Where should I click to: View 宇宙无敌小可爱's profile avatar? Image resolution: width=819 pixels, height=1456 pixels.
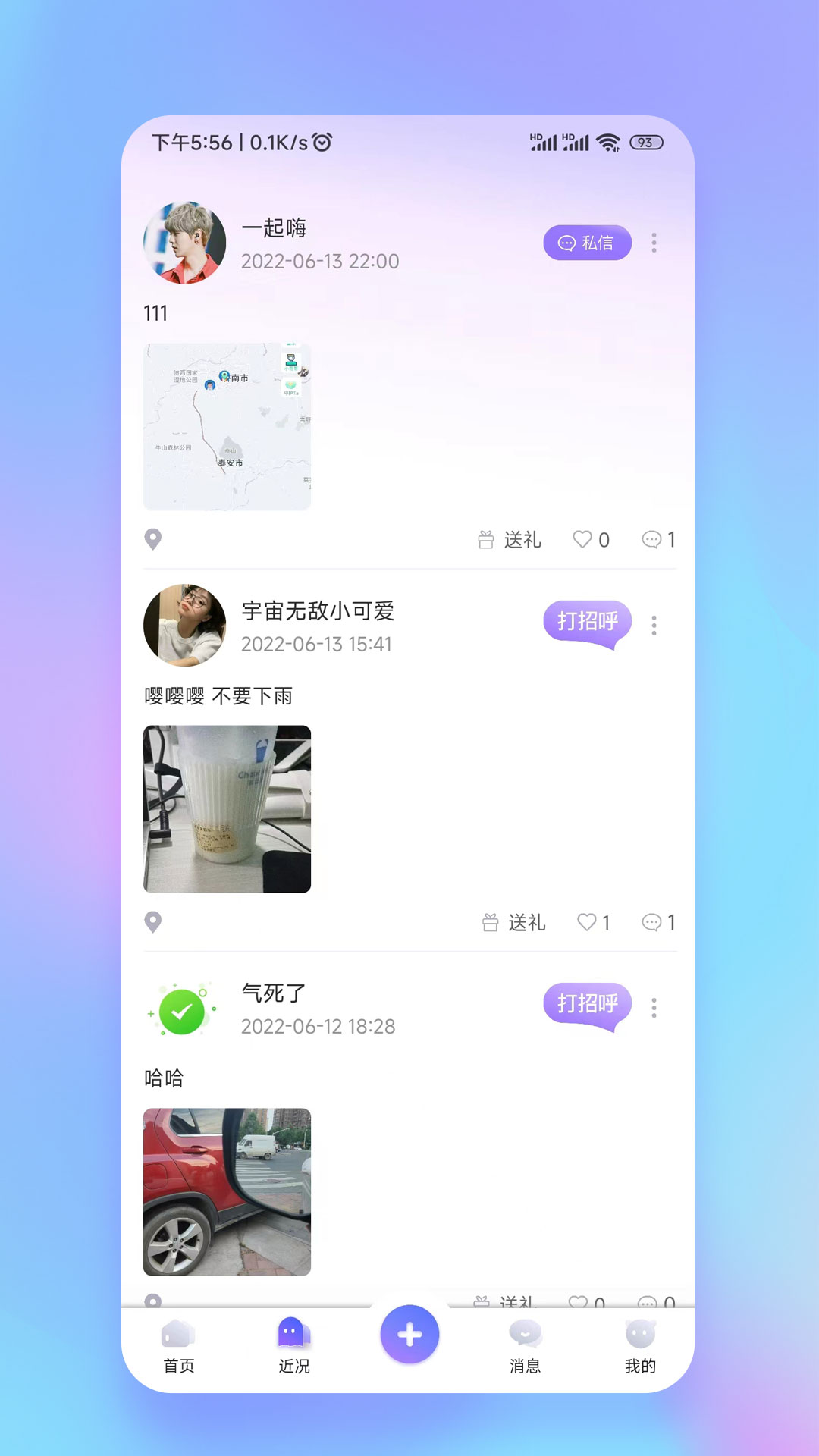tap(184, 625)
